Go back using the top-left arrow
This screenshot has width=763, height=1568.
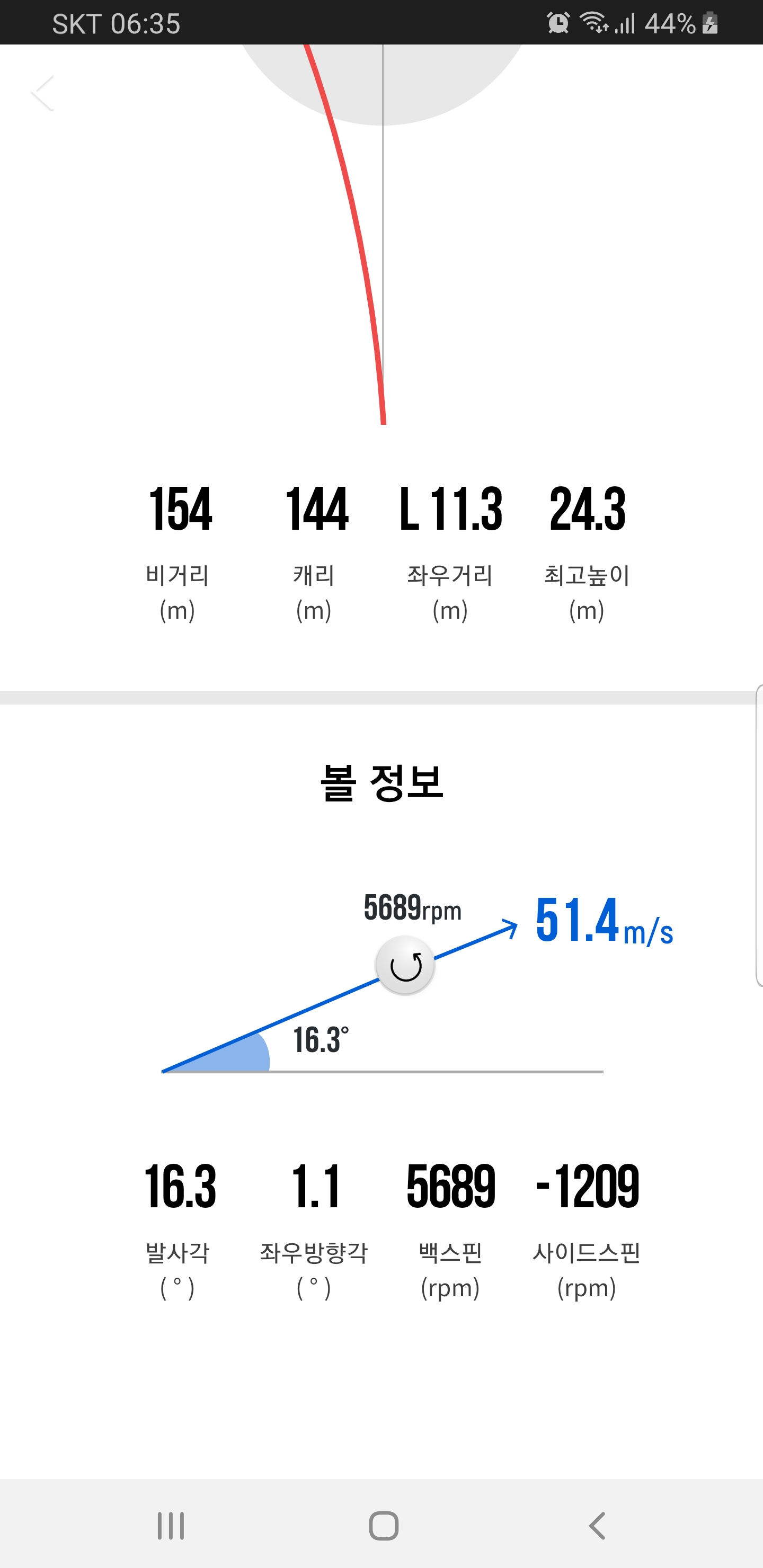[42, 93]
